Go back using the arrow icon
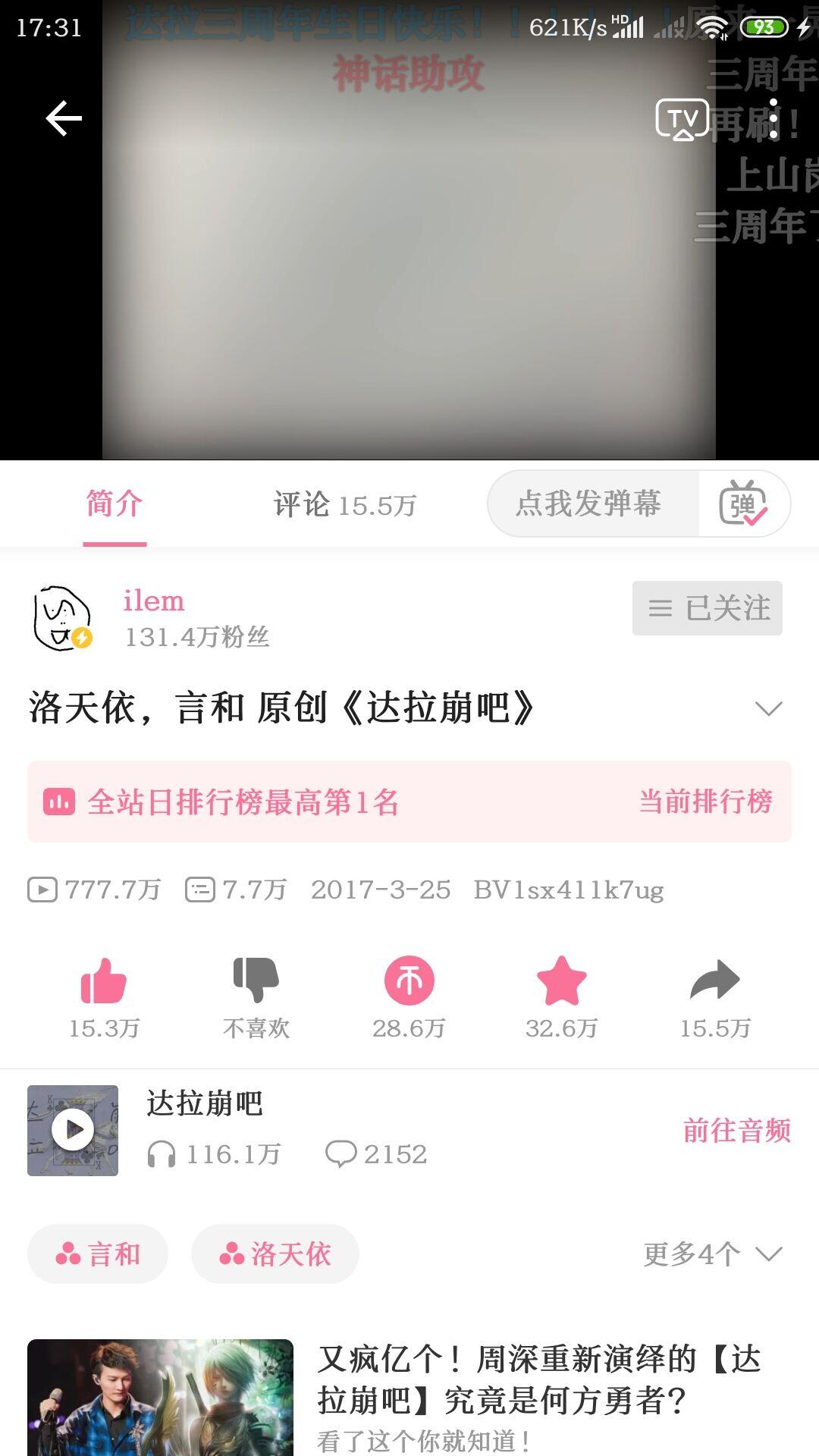 click(x=64, y=118)
